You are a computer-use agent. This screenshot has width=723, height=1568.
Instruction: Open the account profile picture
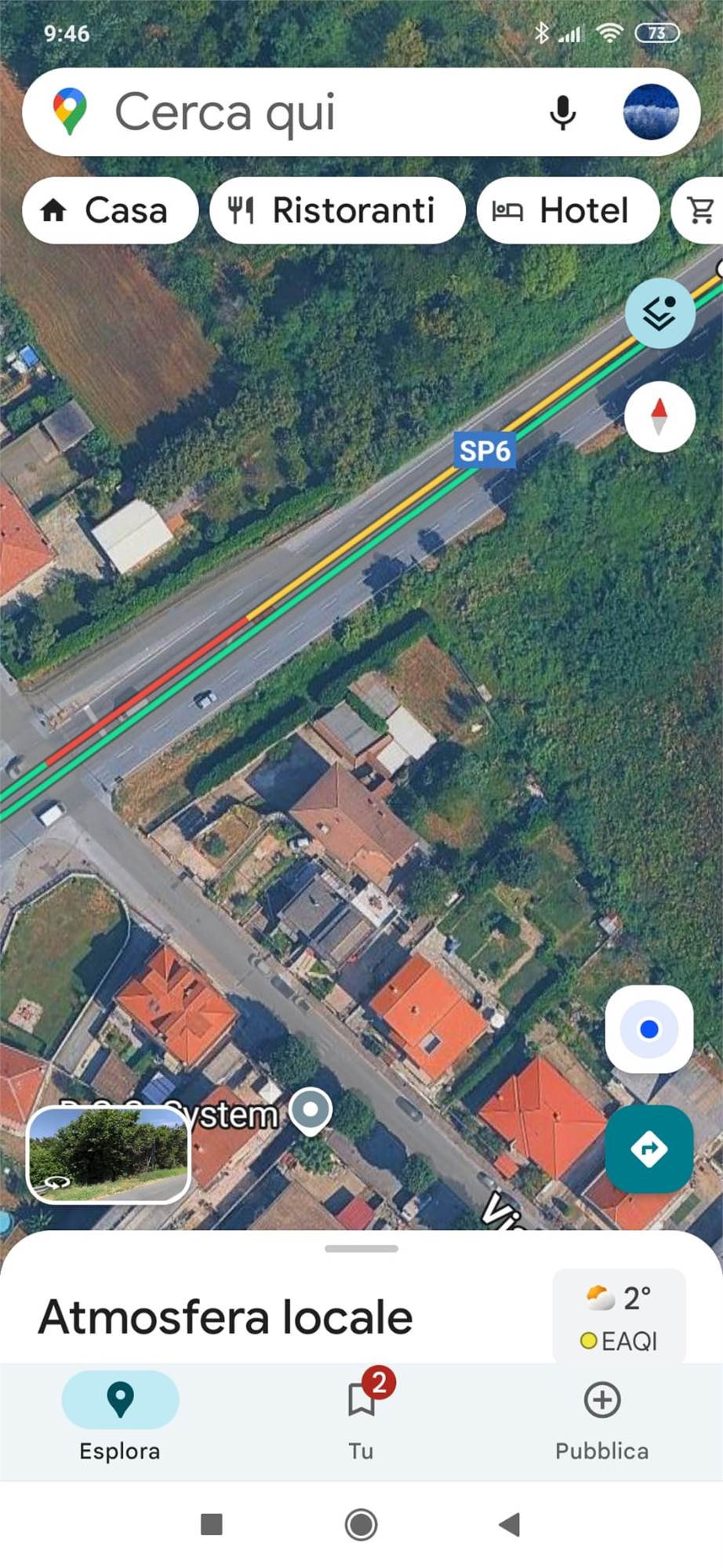650,112
